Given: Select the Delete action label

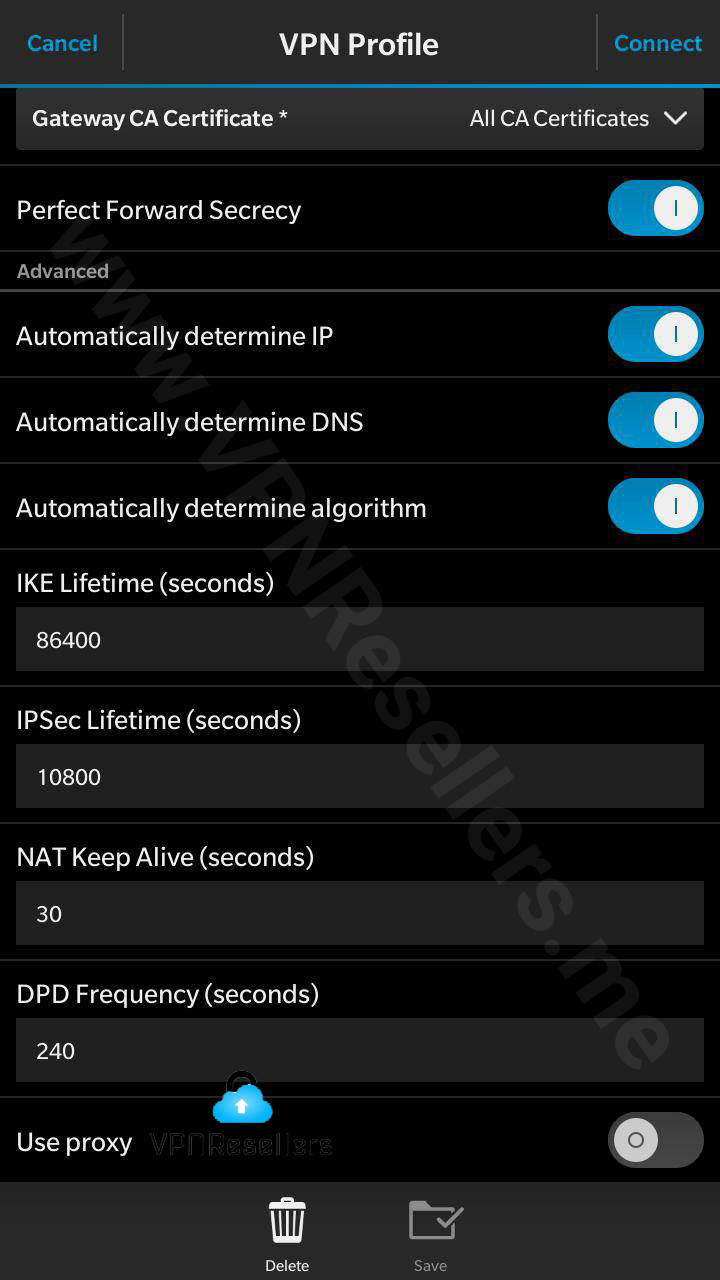Looking at the screenshot, I should [287, 1265].
